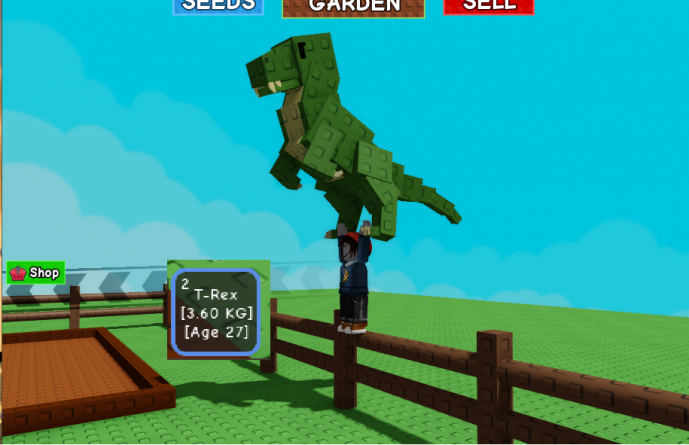Open the Shop
Image resolution: width=689 pixels, height=445 pixels.
tap(36, 272)
